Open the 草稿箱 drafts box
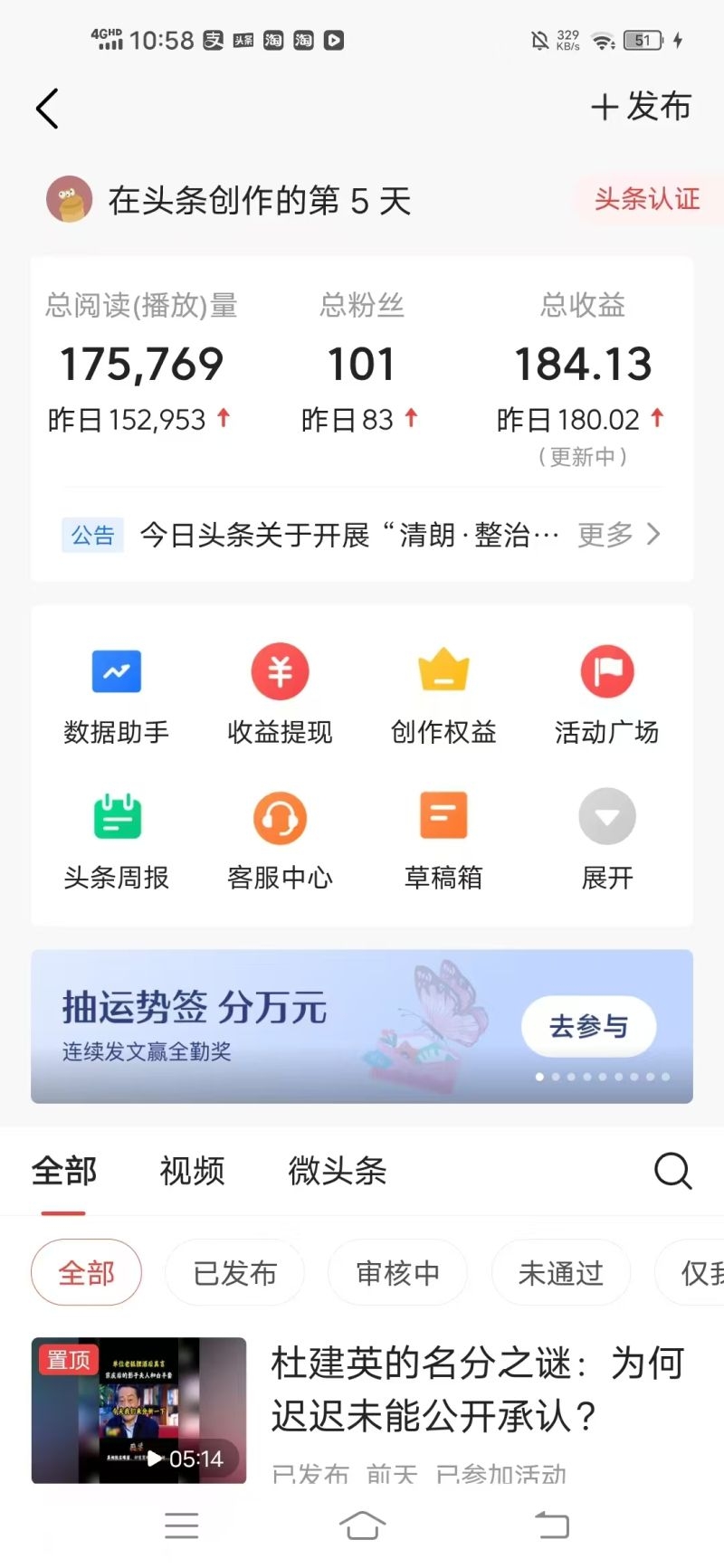The width and height of the screenshot is (724, 1568). pyautogui.click(x=443, y=837)
